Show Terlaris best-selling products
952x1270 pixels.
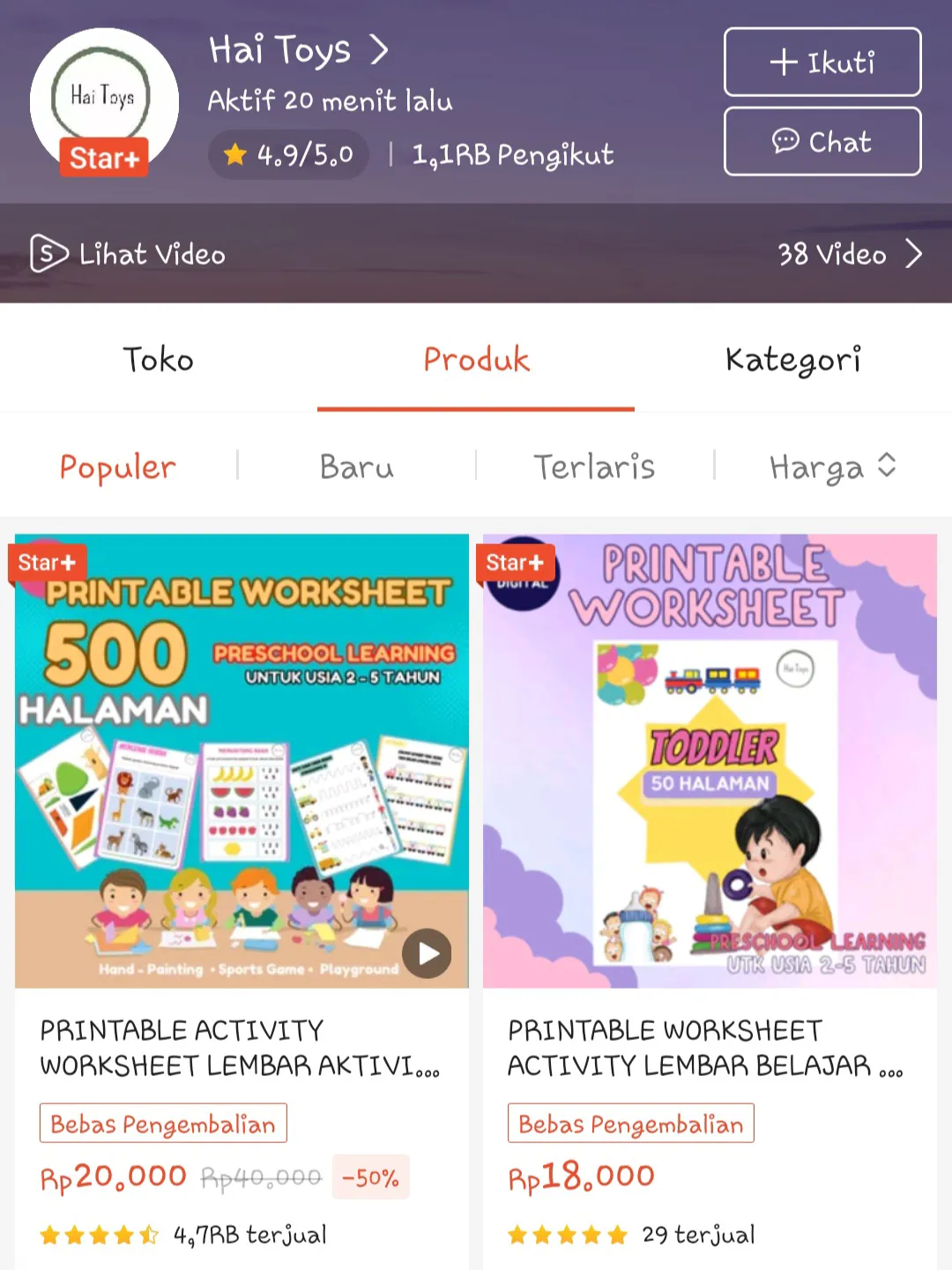pyautogui.click(x=594, y=467)
